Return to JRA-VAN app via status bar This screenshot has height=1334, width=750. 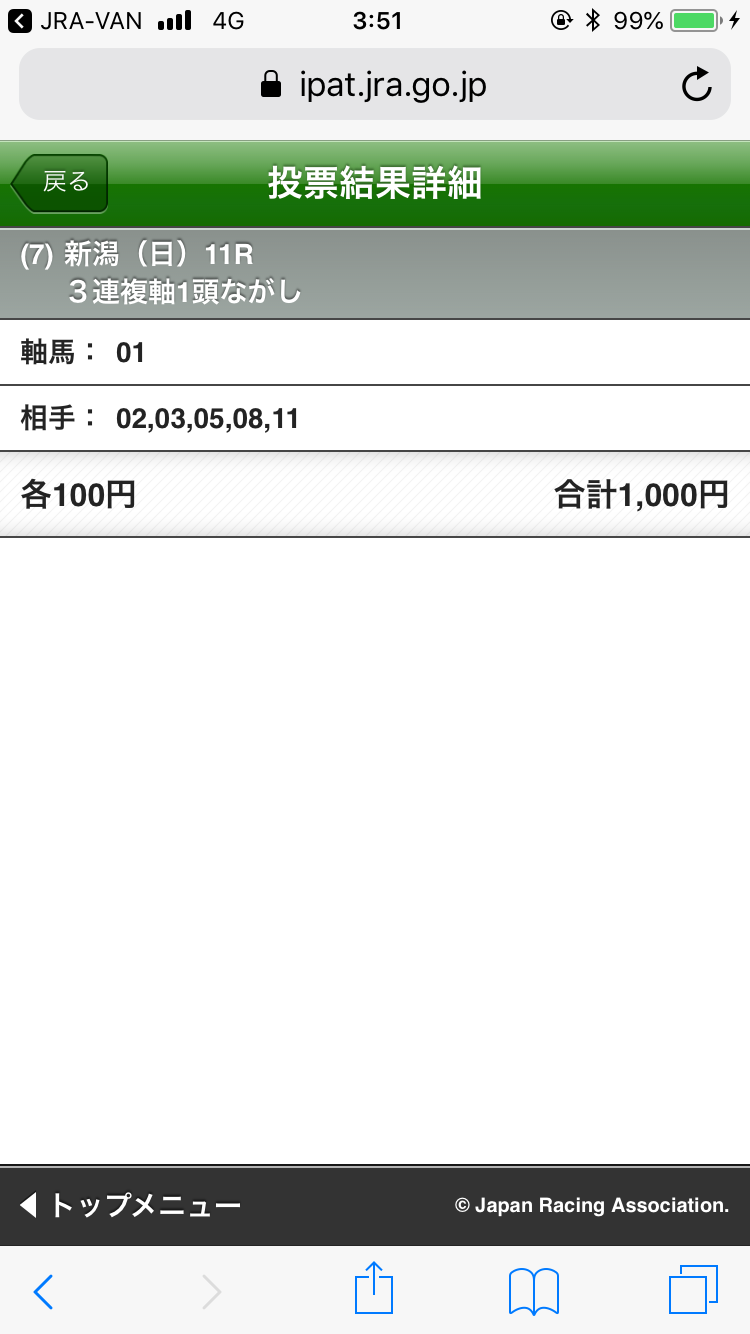(x=75, y=21)
